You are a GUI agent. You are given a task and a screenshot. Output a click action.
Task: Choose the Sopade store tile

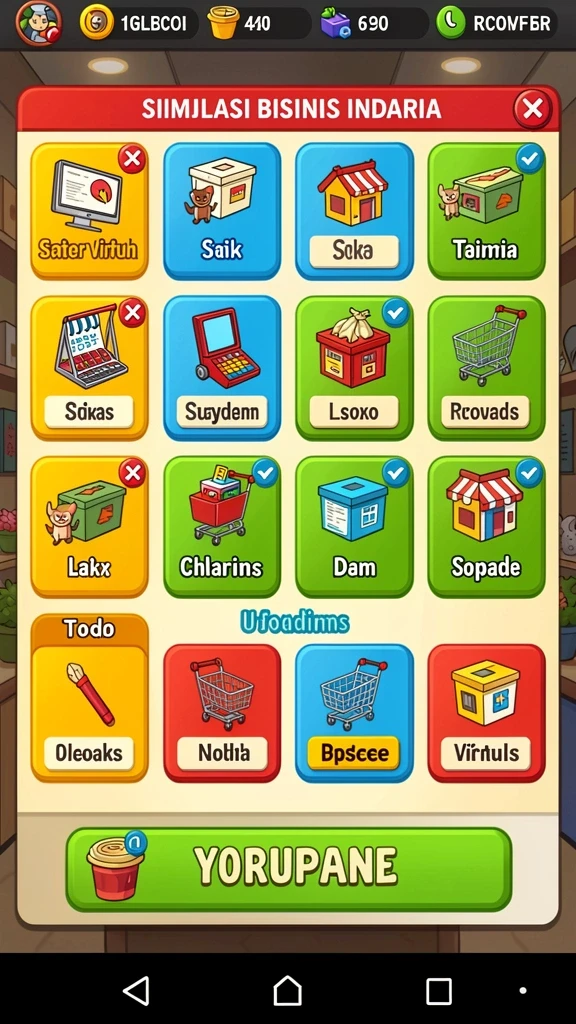click(487, 527)
